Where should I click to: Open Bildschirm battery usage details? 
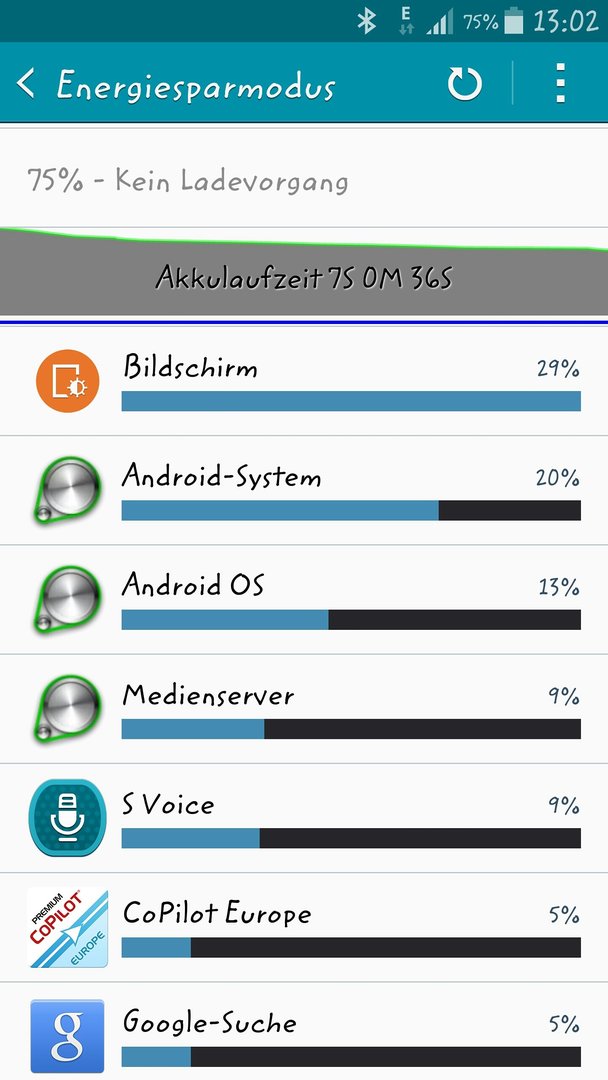tap(304, 381)
